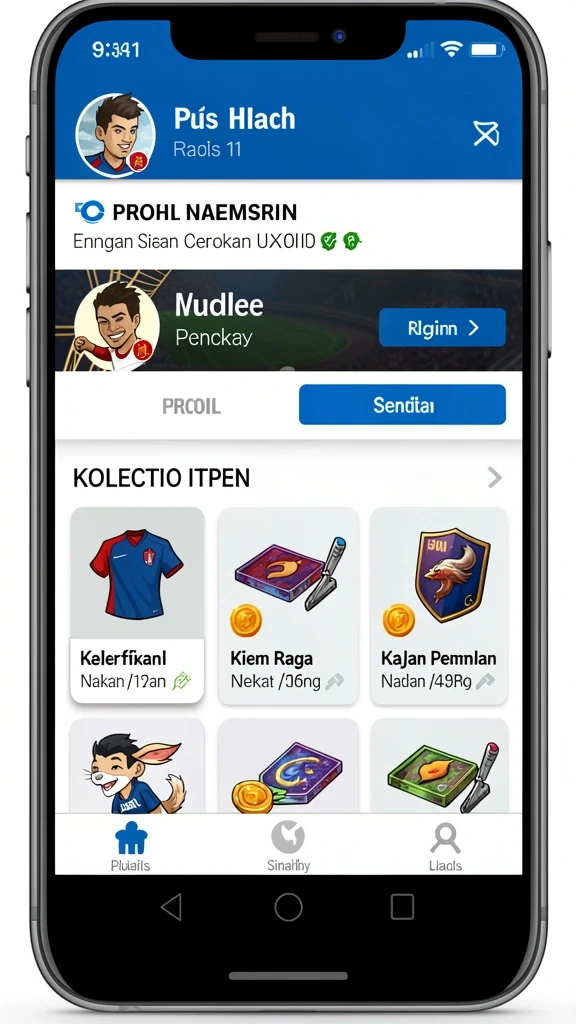Viewport: 576px width, 1024px height.
Task: Expand Kolectio Itpen with the chevron
Action: (x=494, y=478)
